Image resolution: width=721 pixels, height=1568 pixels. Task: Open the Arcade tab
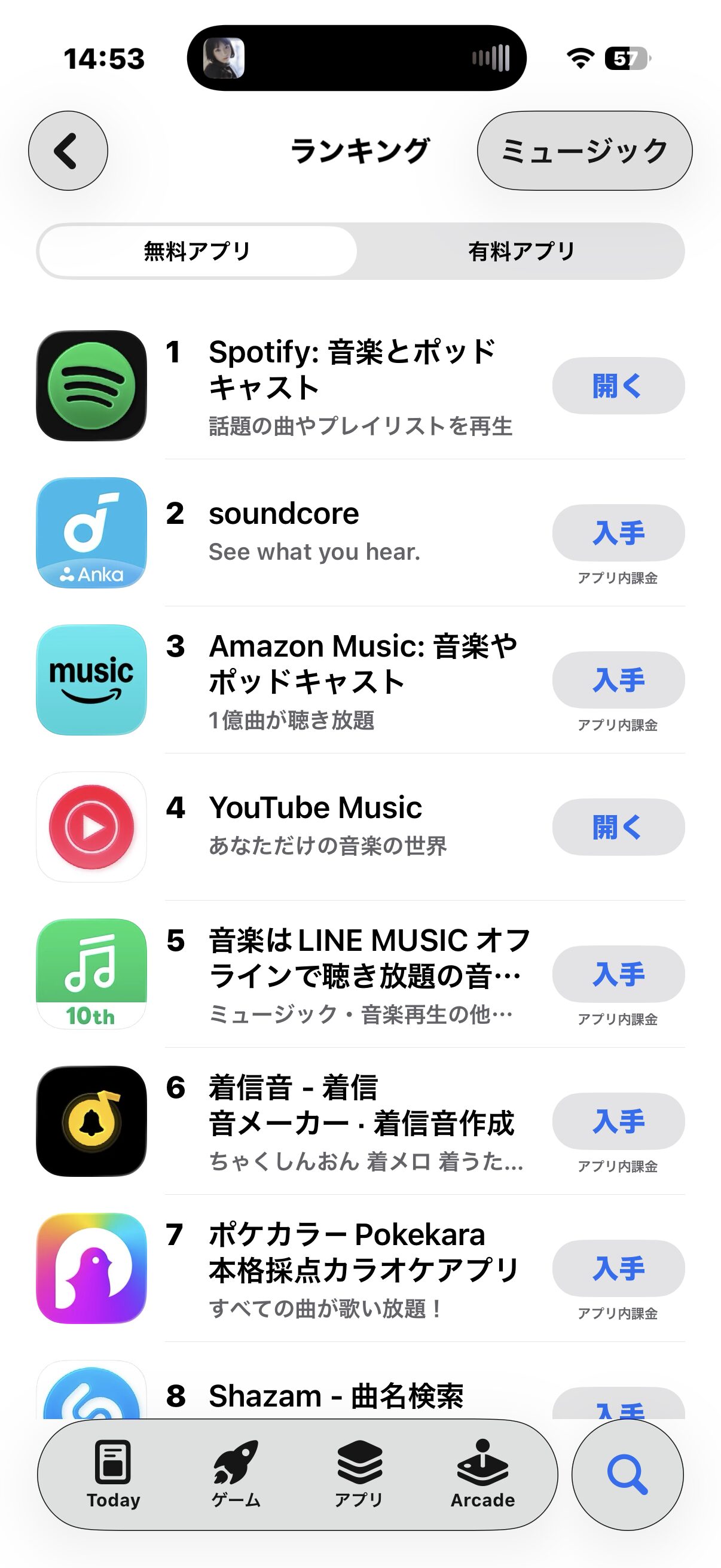pyautogui.click(x=482, y=1474)
